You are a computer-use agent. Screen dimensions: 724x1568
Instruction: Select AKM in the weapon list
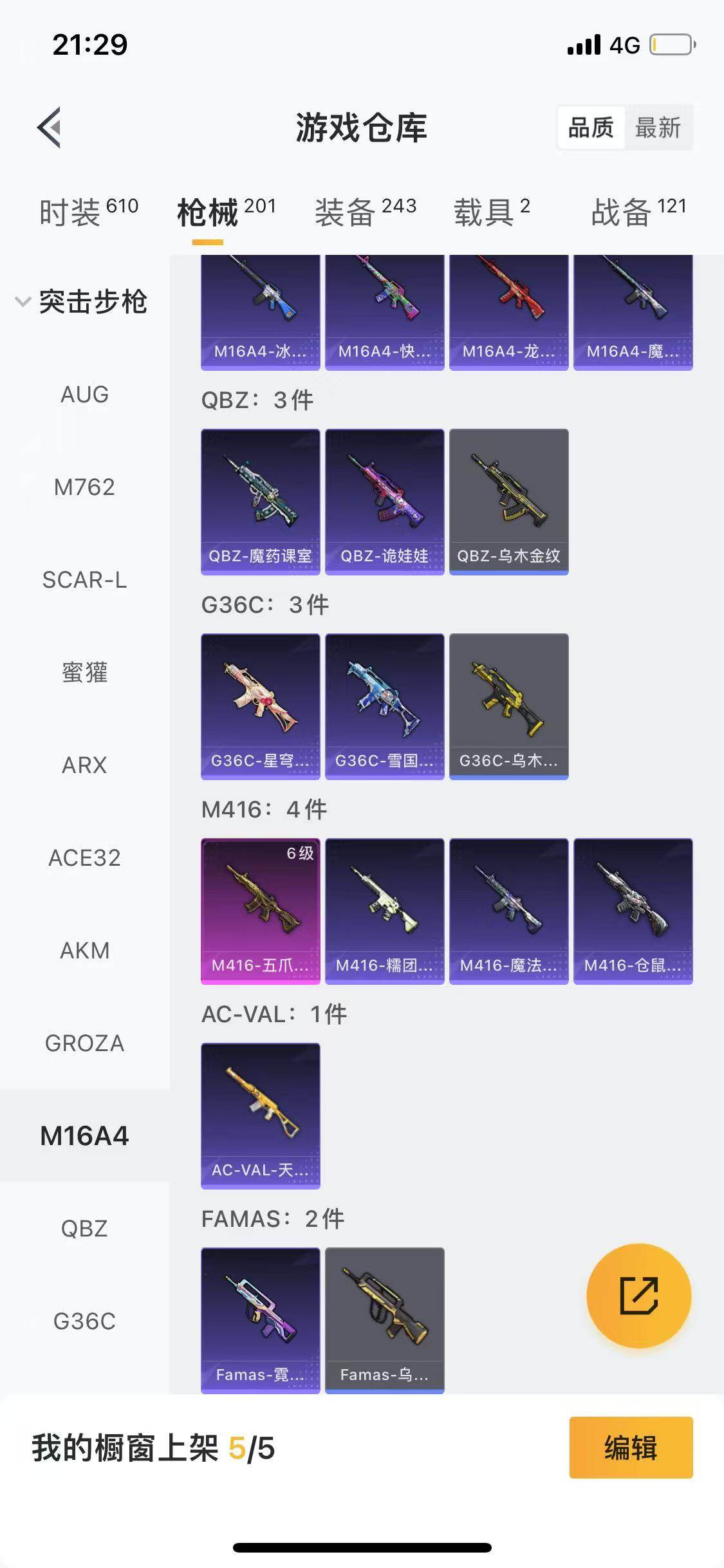coord(84,950)
